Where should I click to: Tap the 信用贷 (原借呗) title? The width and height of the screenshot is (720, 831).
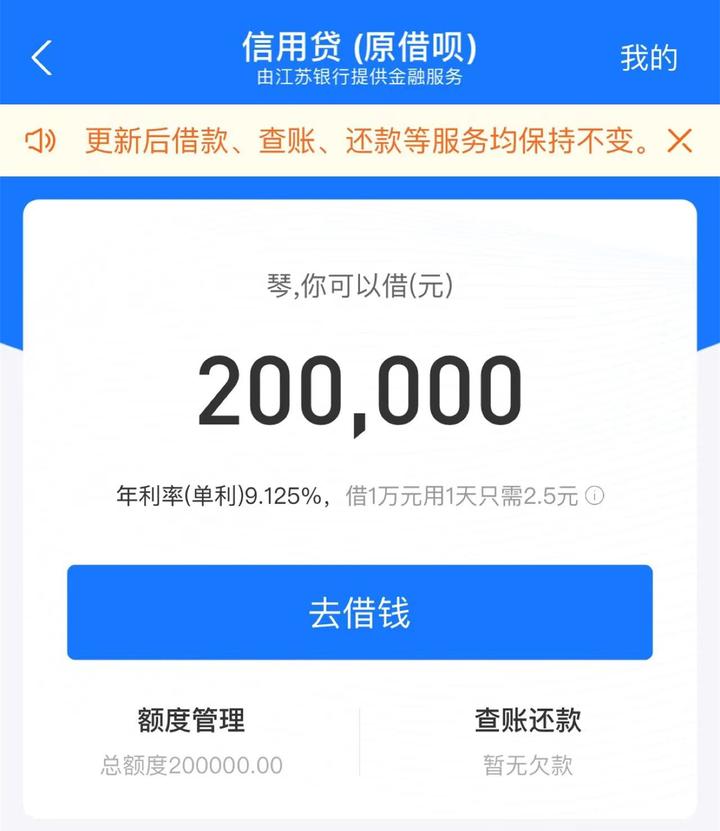coord(360,45)
